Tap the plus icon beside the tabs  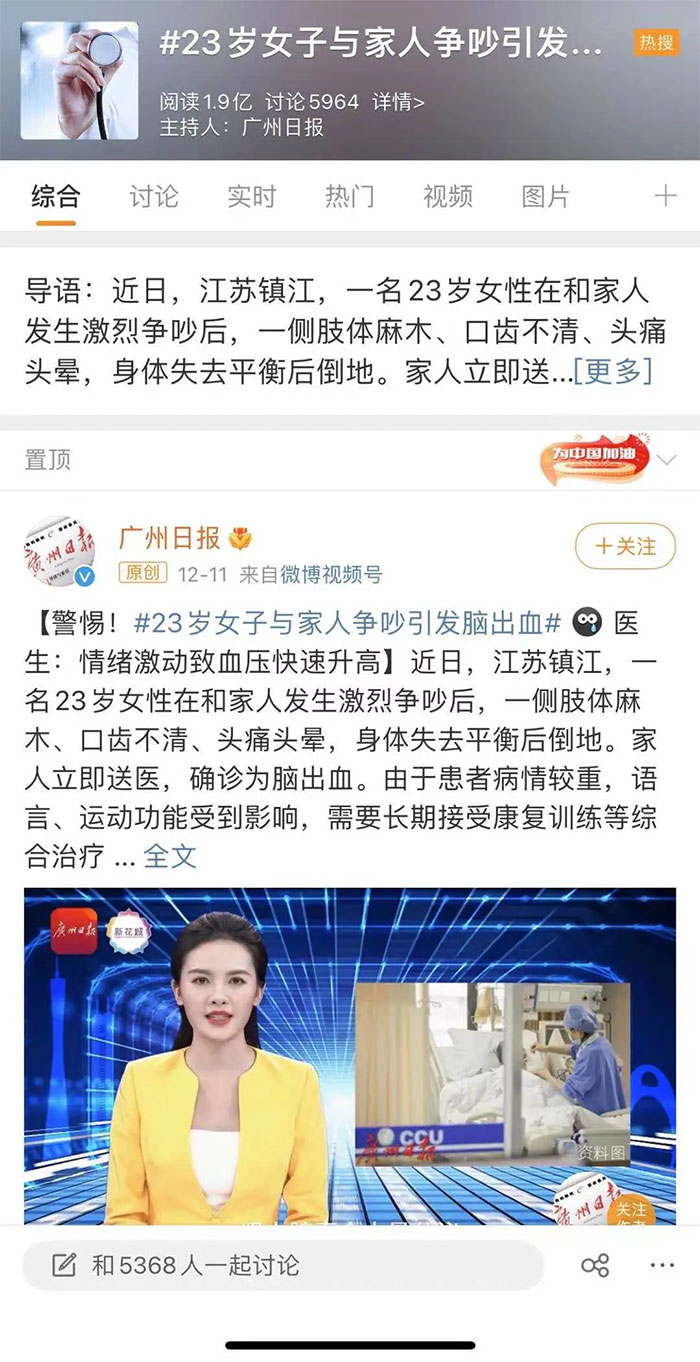click(x=665, y=196)
